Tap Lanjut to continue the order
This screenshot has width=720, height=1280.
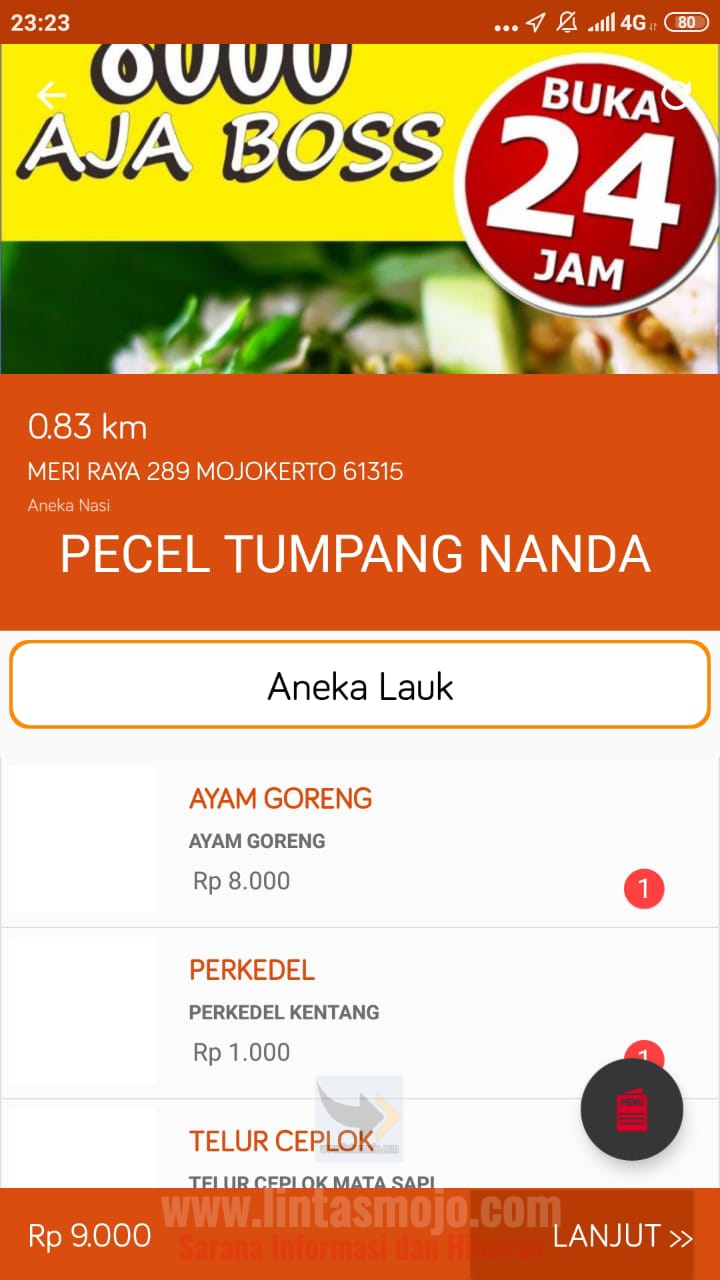click(622, 1236)
